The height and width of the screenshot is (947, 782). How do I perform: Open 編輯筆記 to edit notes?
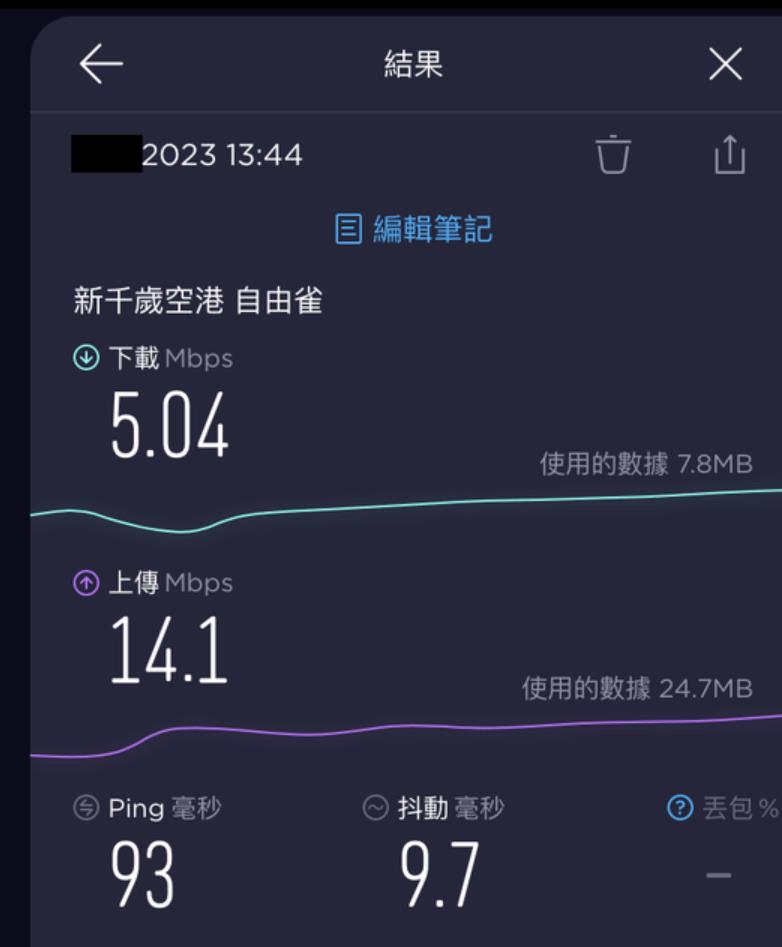point(413,230)
